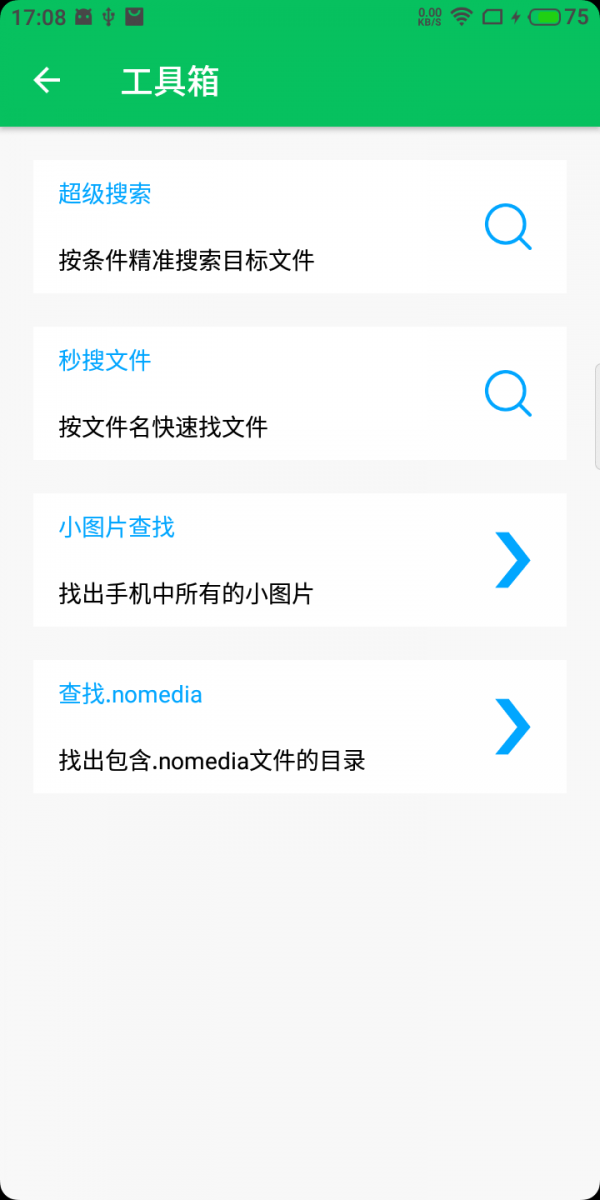This screenshot has width=600, height=1200.
Task: Open the 小图片查找 tool
Action: tap(300, 560)
